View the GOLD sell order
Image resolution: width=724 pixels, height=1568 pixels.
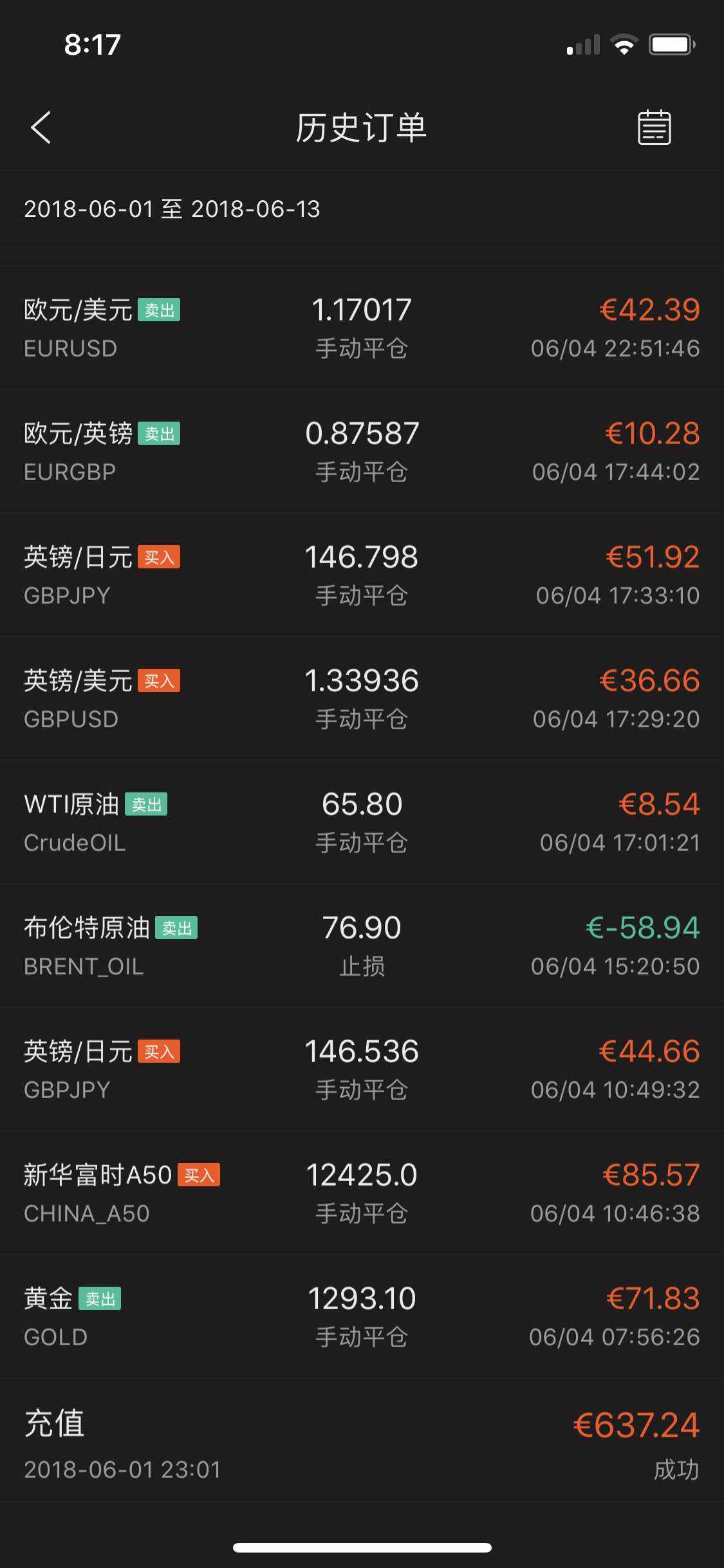coord(362,1317)
